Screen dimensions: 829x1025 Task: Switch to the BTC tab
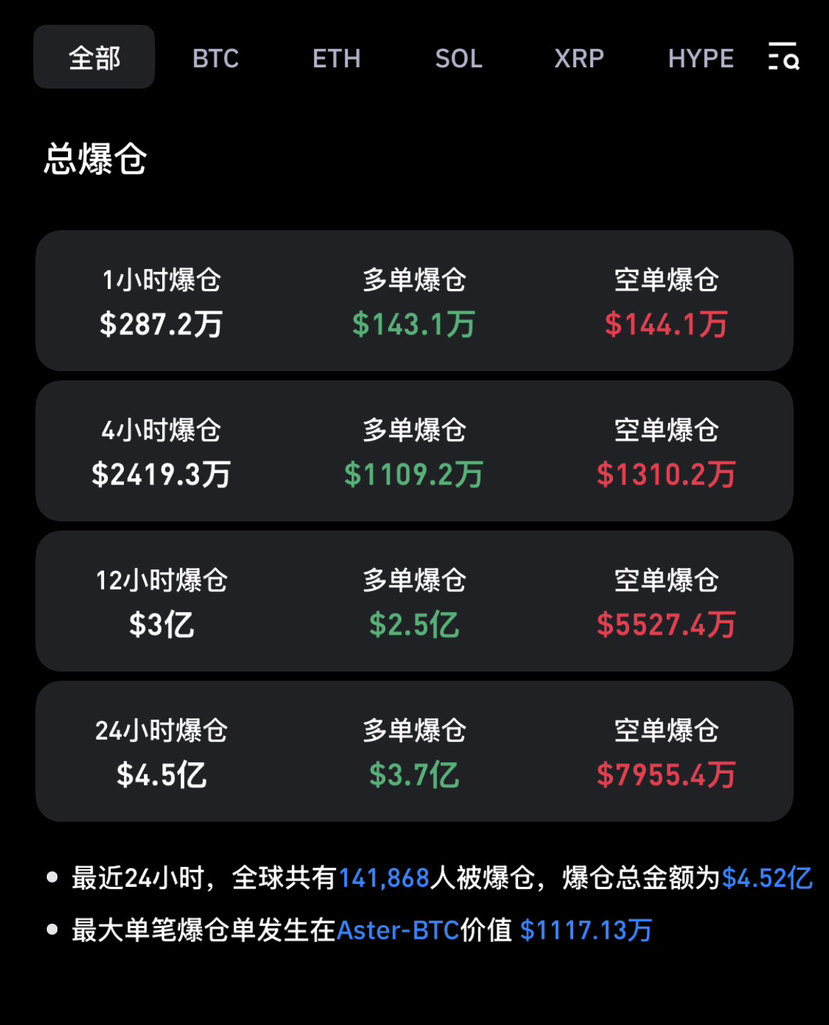tap(215, 58)
